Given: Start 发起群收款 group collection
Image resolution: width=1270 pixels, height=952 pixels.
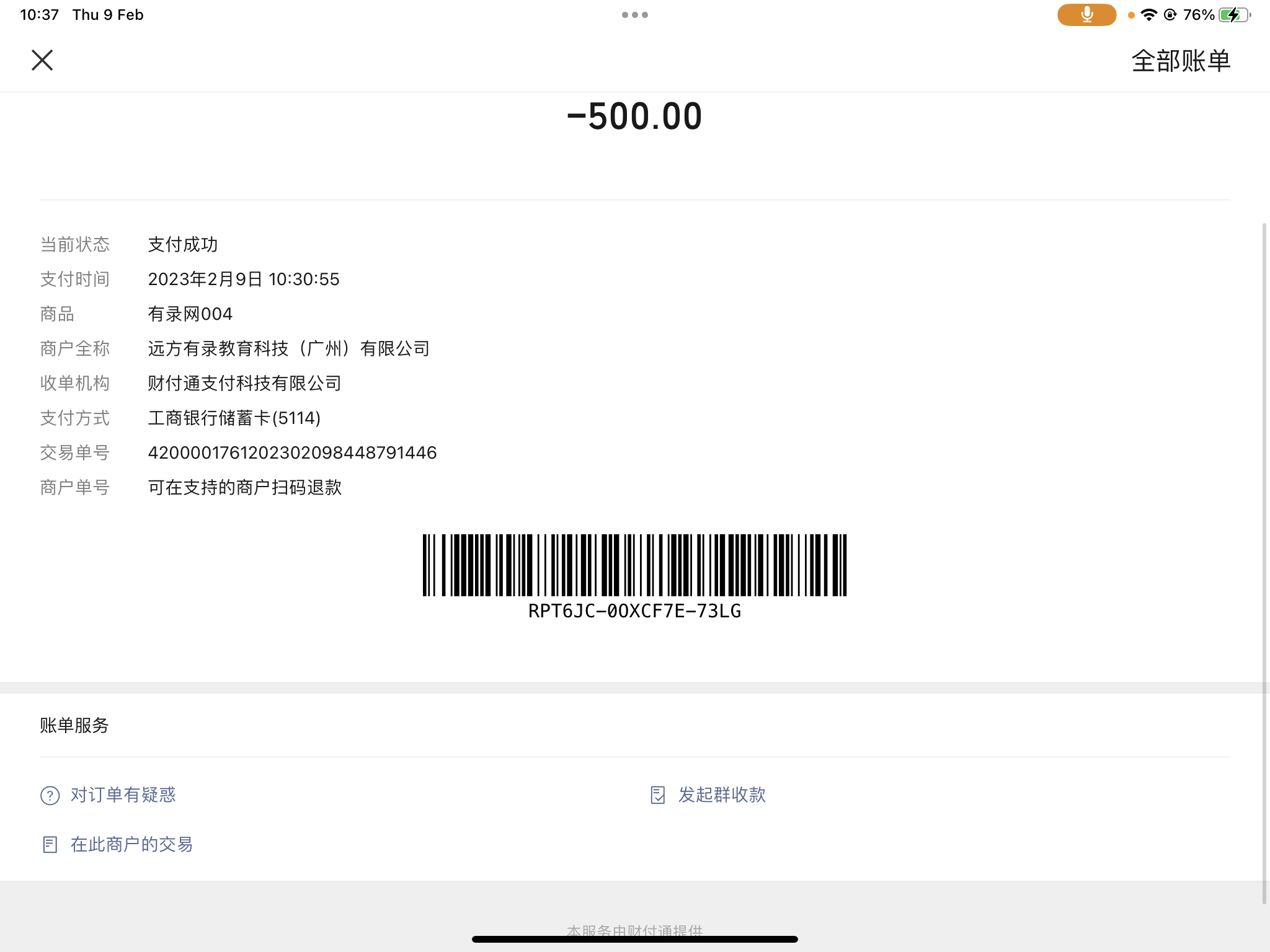Looking at the screenshot, I should (x=721, y=795).
